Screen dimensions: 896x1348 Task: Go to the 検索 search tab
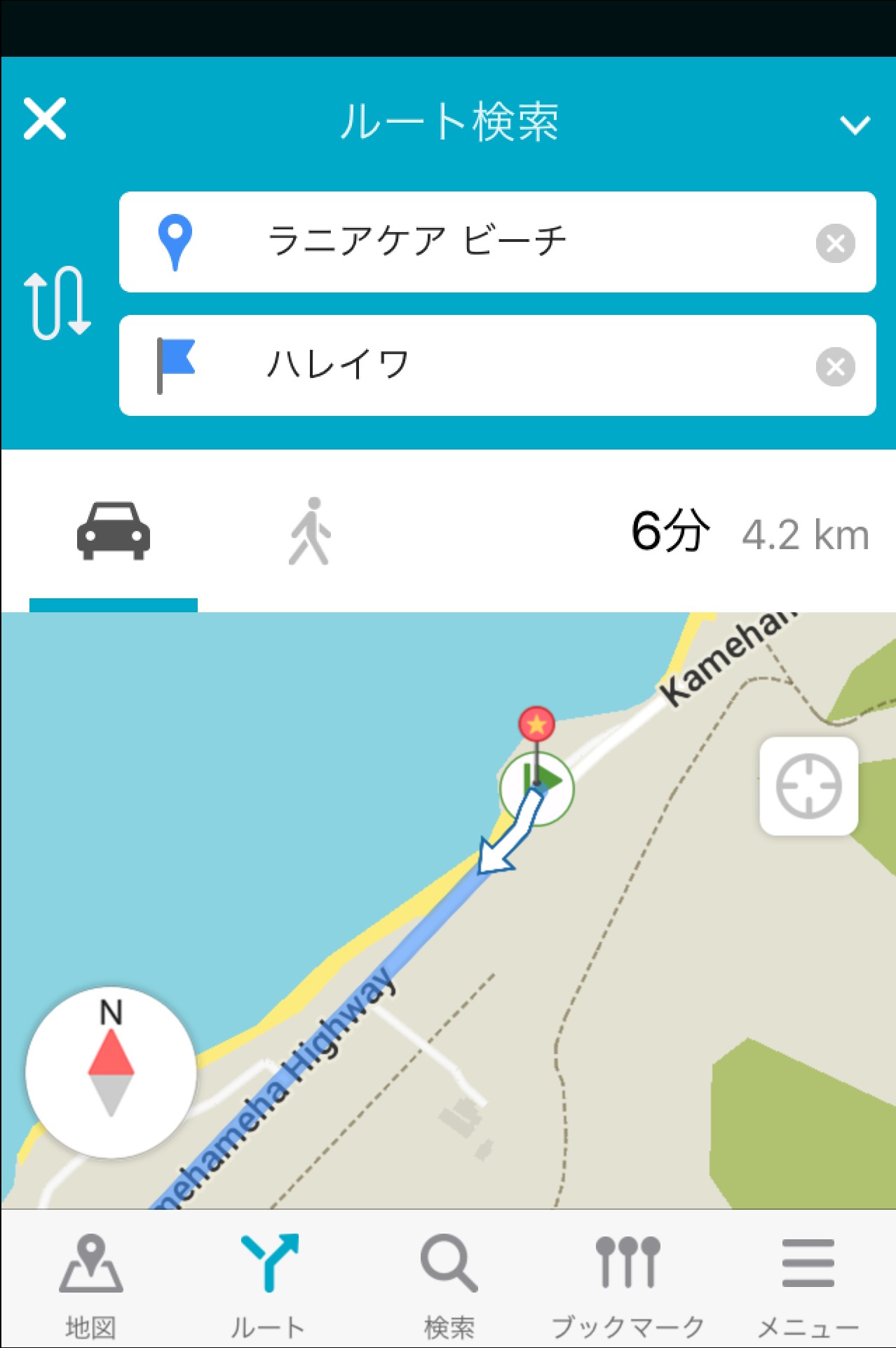[449, 1285]
